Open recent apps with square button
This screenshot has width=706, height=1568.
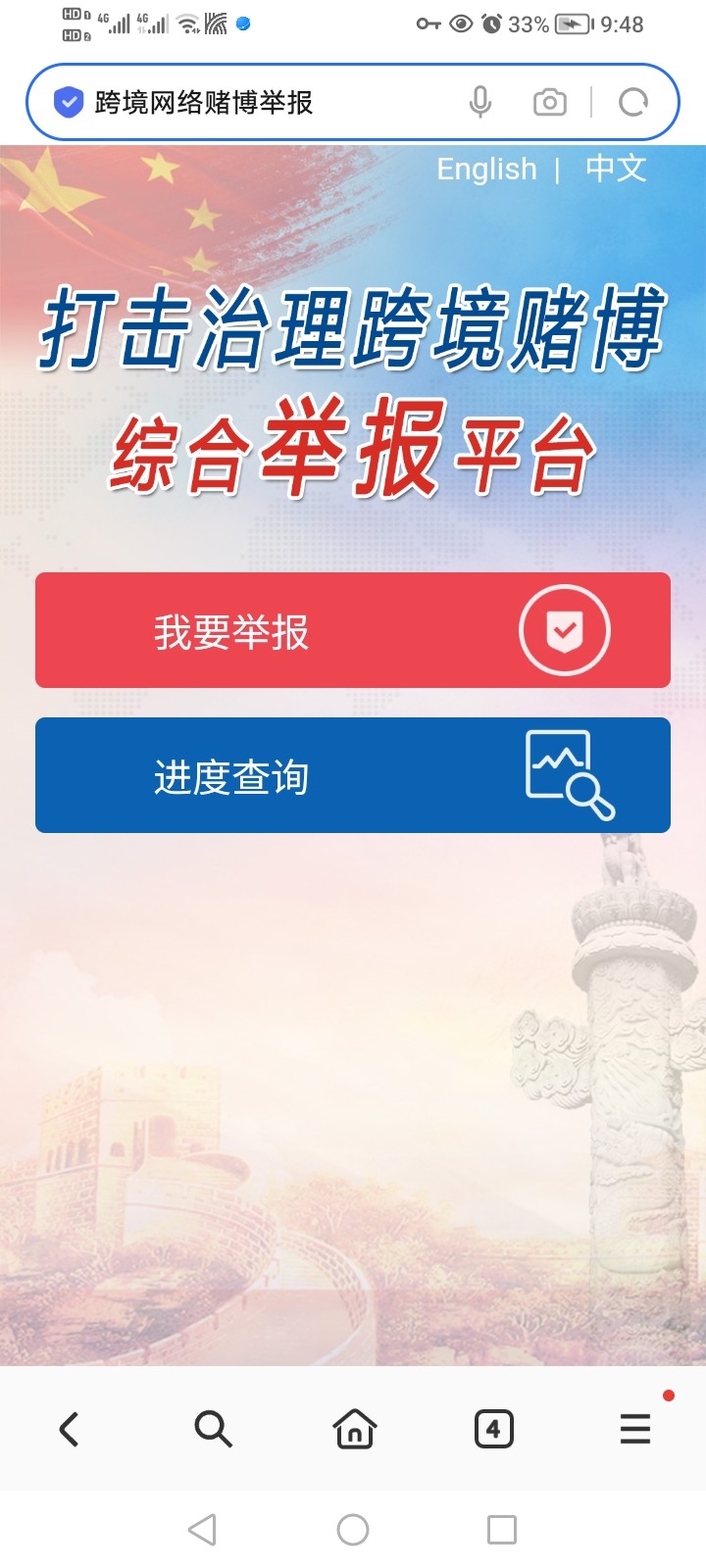503,1529
